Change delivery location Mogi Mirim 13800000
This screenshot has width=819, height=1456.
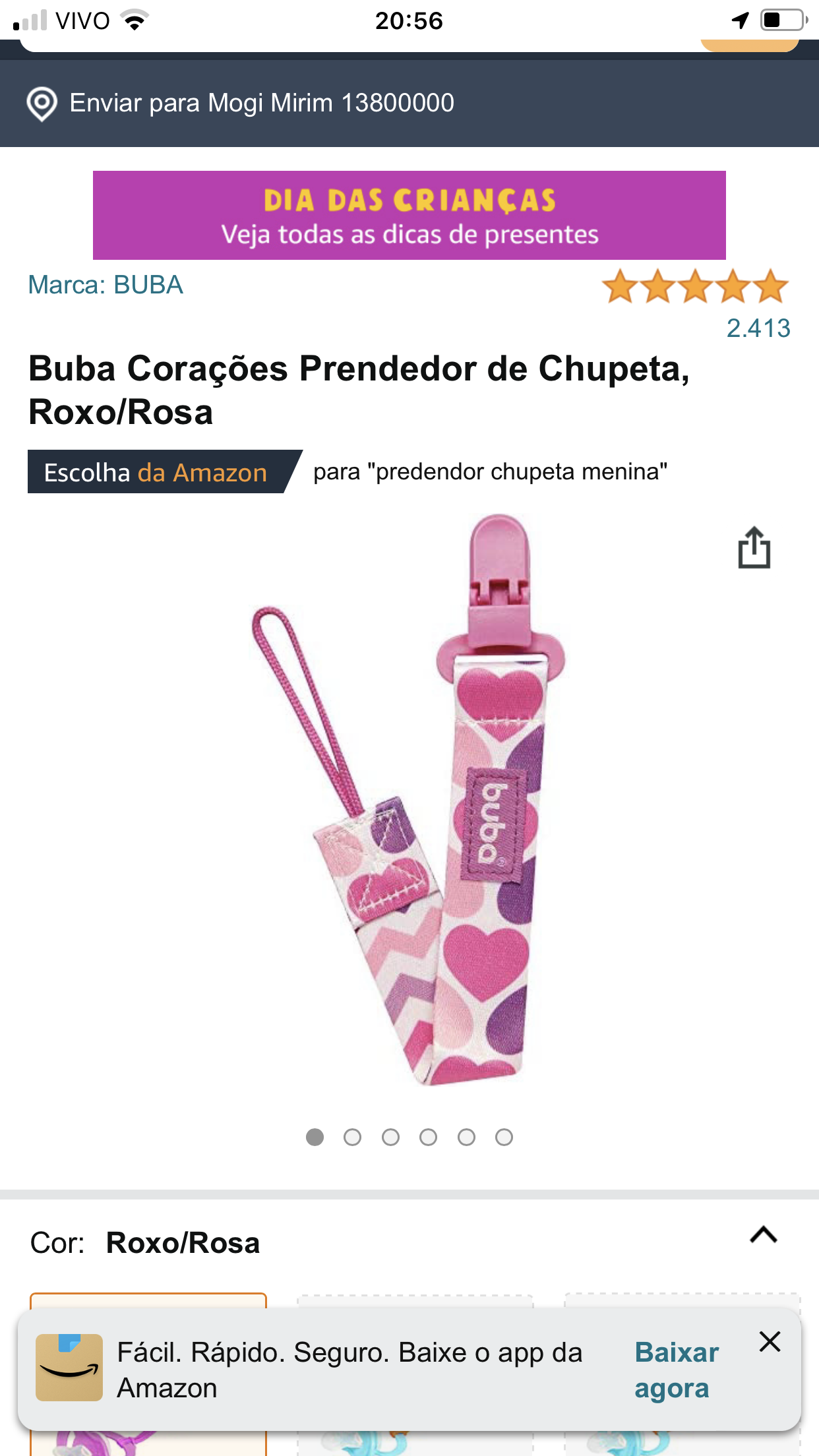(x=261, y=104)
